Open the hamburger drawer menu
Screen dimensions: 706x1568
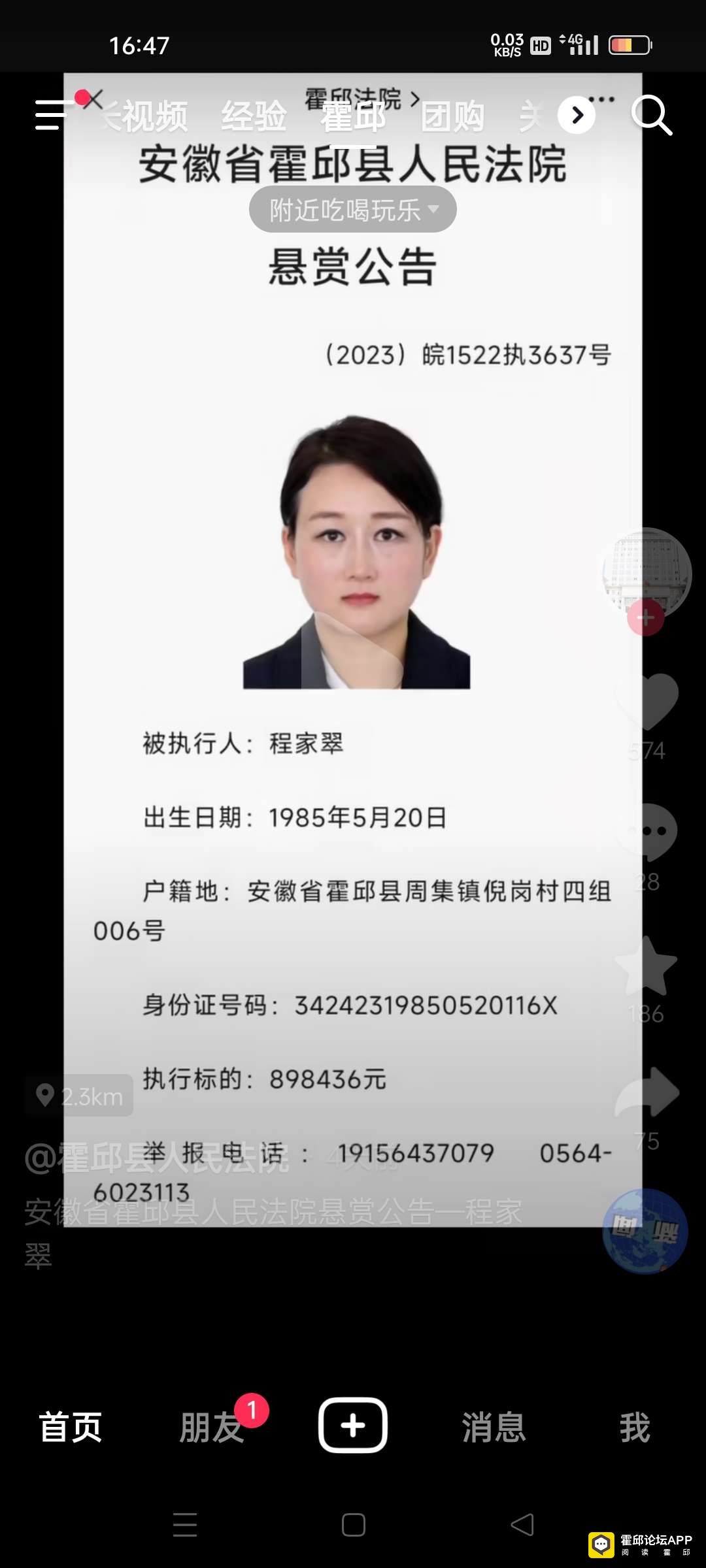coord(52,115)
